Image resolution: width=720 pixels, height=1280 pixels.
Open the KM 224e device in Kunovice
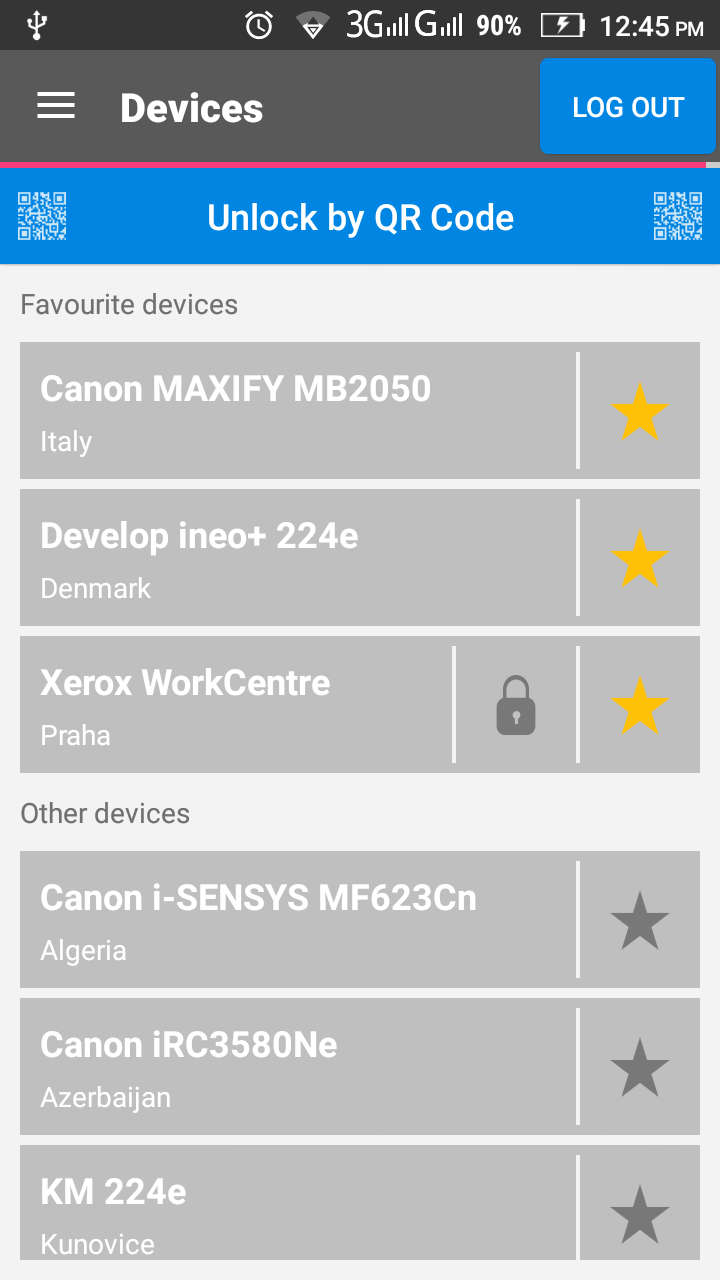coord(298,1210)
